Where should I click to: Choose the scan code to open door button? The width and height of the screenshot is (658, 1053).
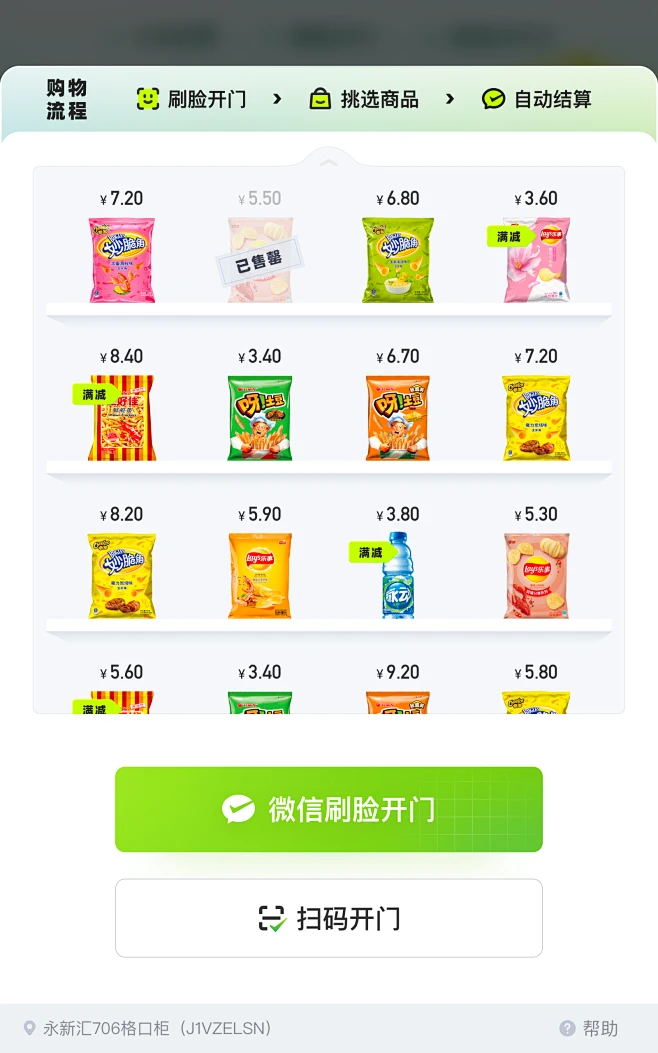click(x=328, y=917)
